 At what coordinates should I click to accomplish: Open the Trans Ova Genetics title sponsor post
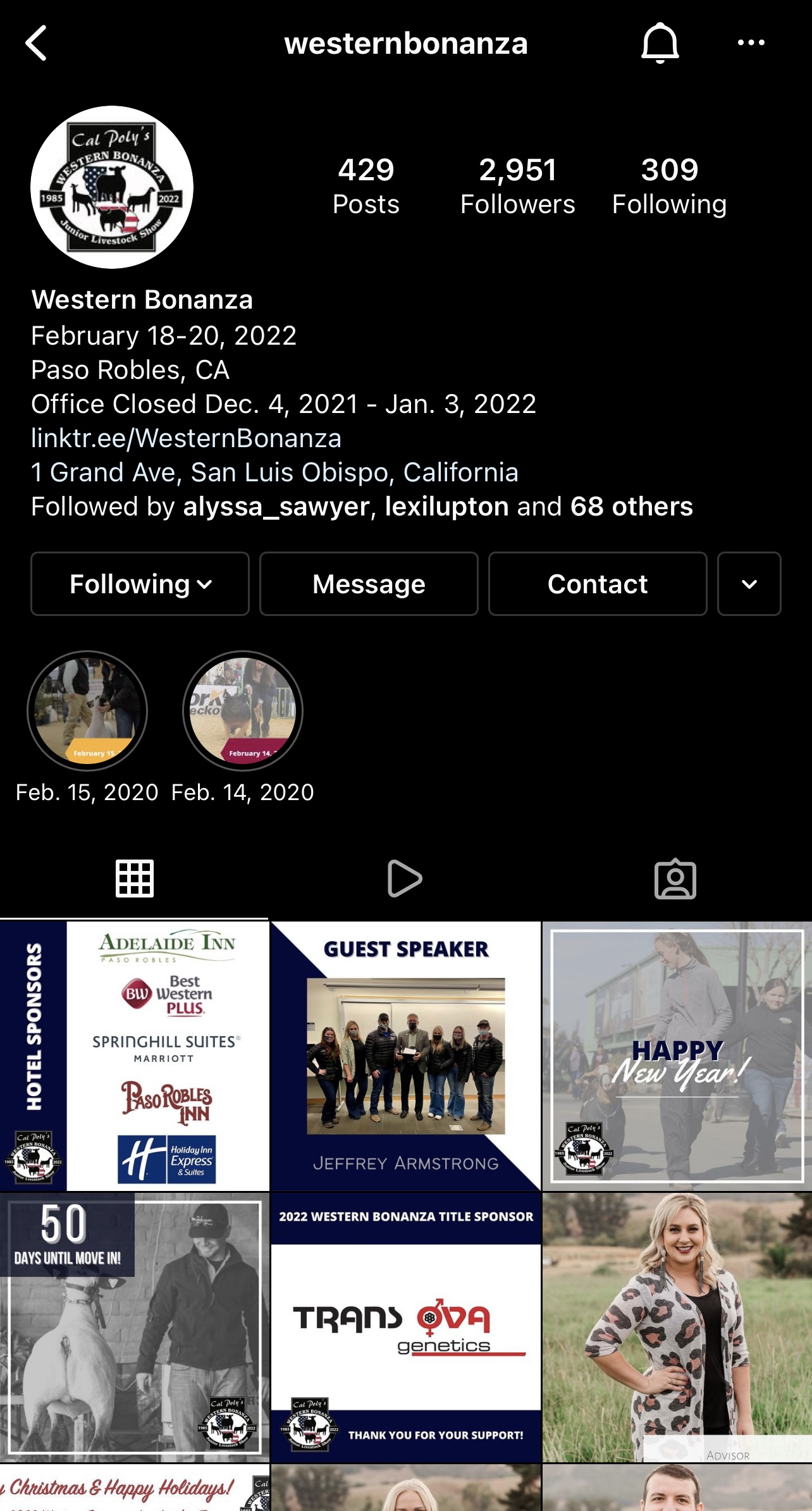[x=406, y=1327]
